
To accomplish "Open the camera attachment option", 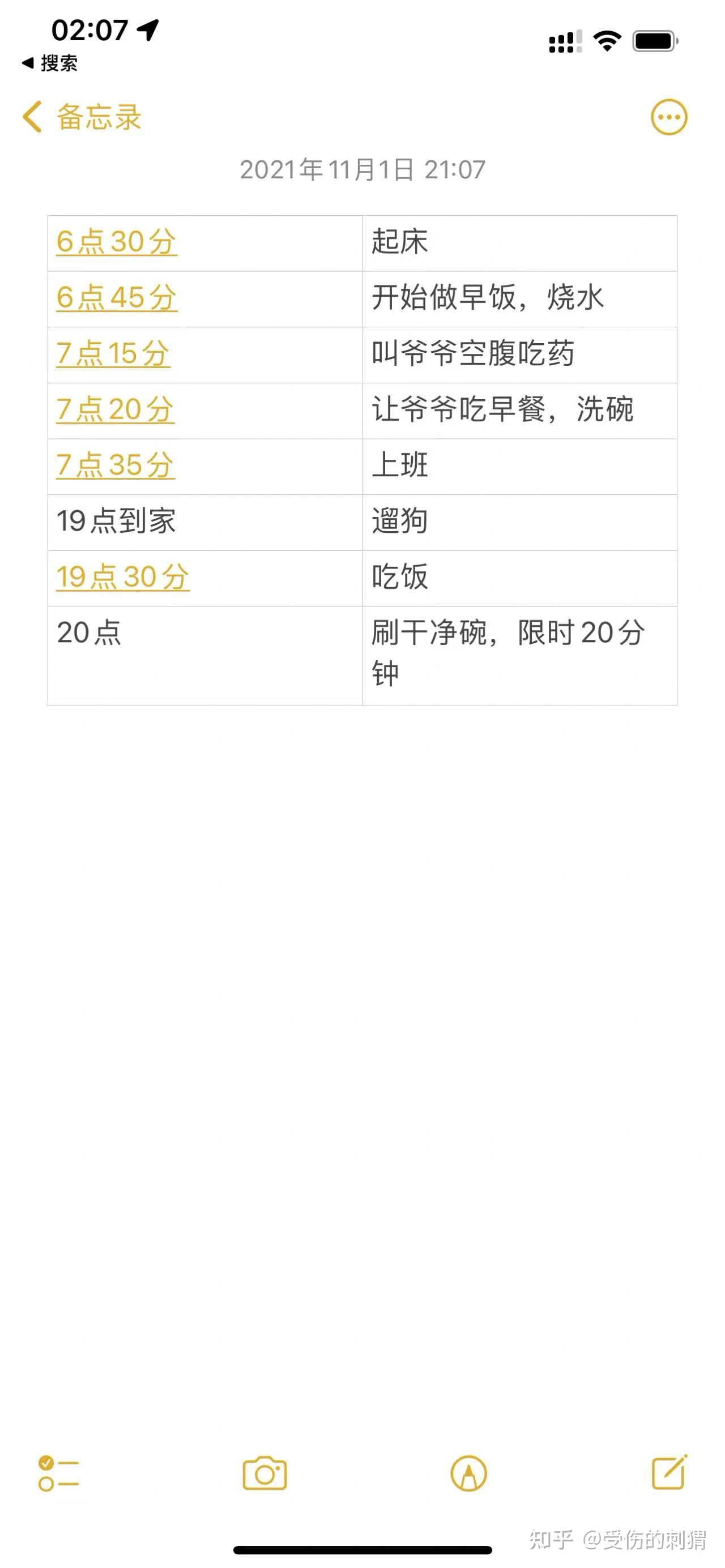I will pos(264,1473).
